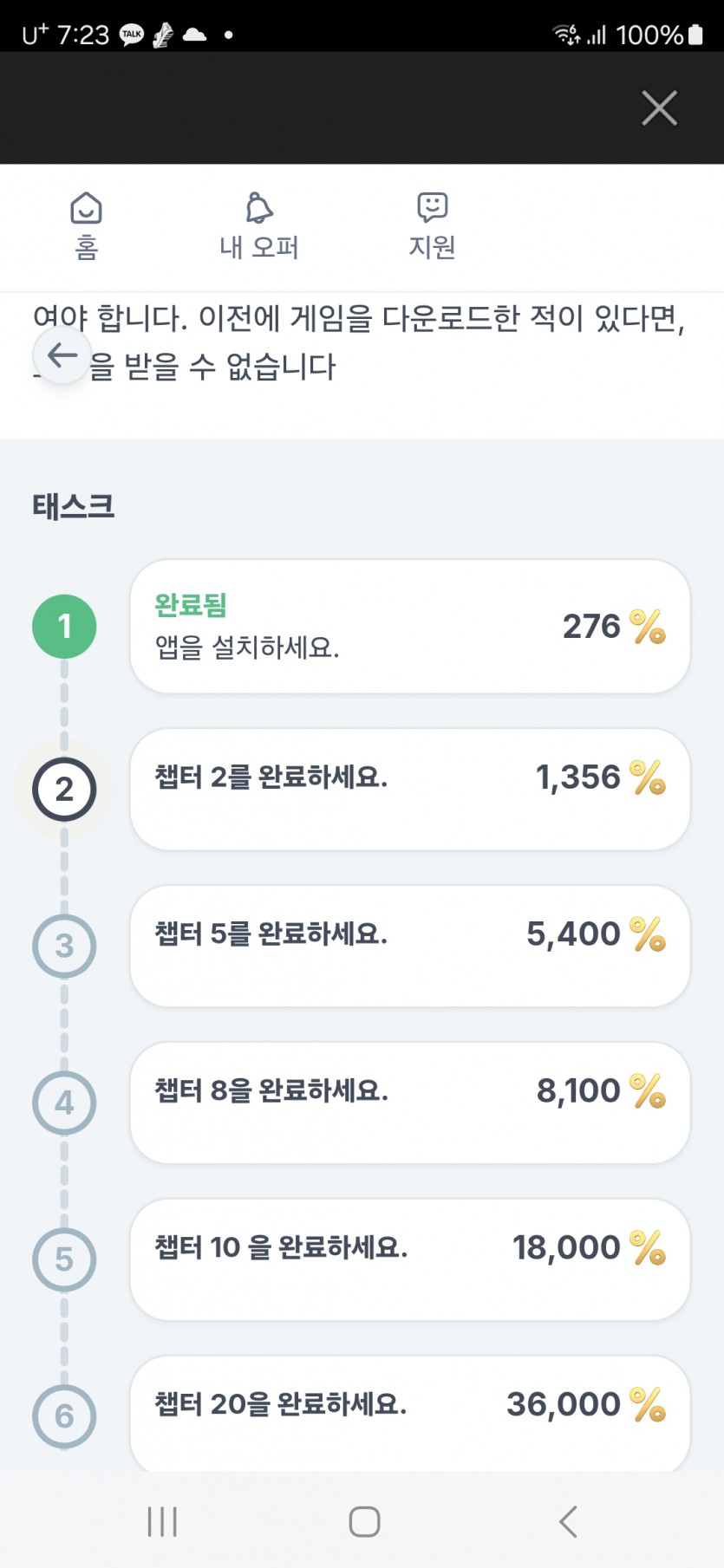Close the offer webview with X

click(x=659, y=108)
